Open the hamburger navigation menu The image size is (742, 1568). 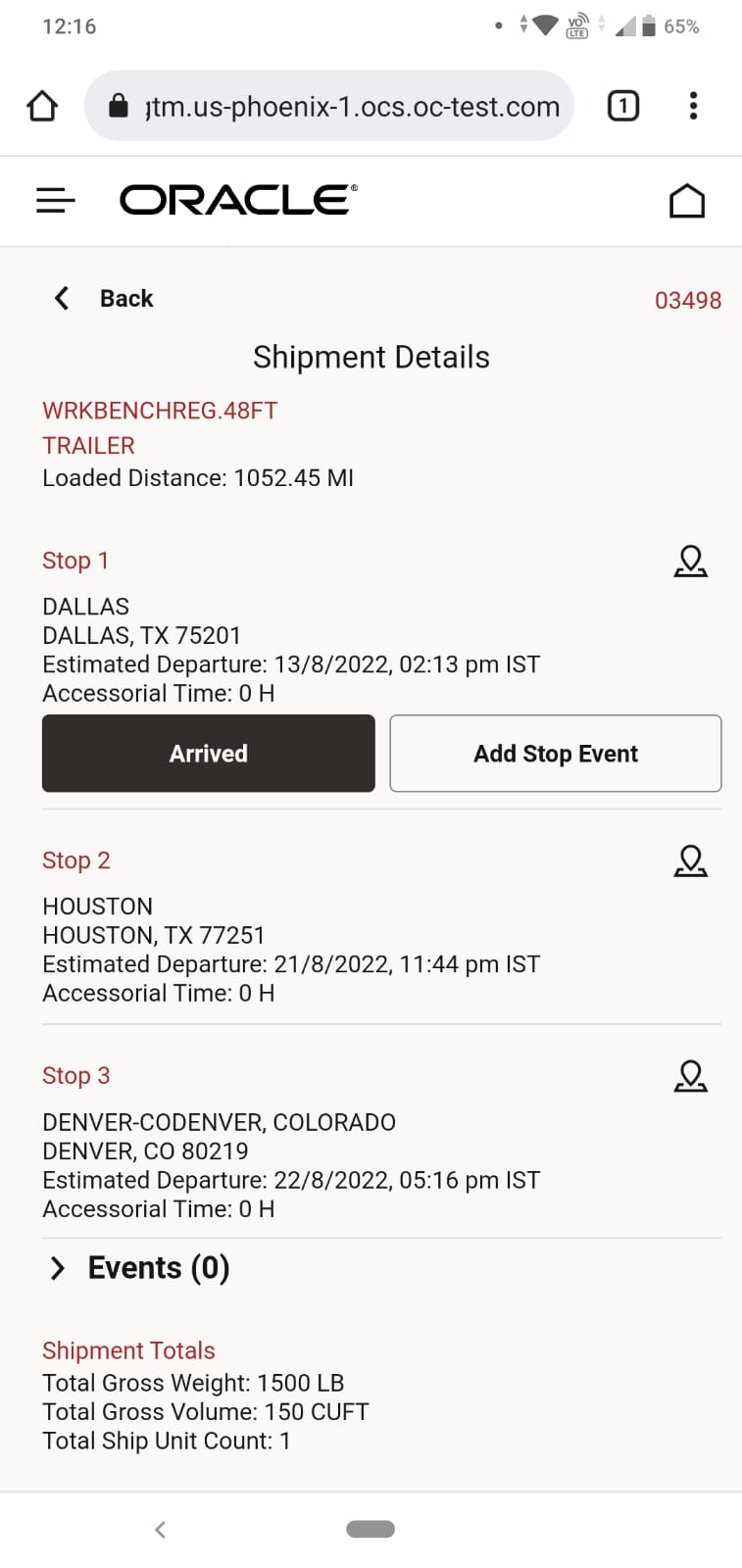coord(56,201)
